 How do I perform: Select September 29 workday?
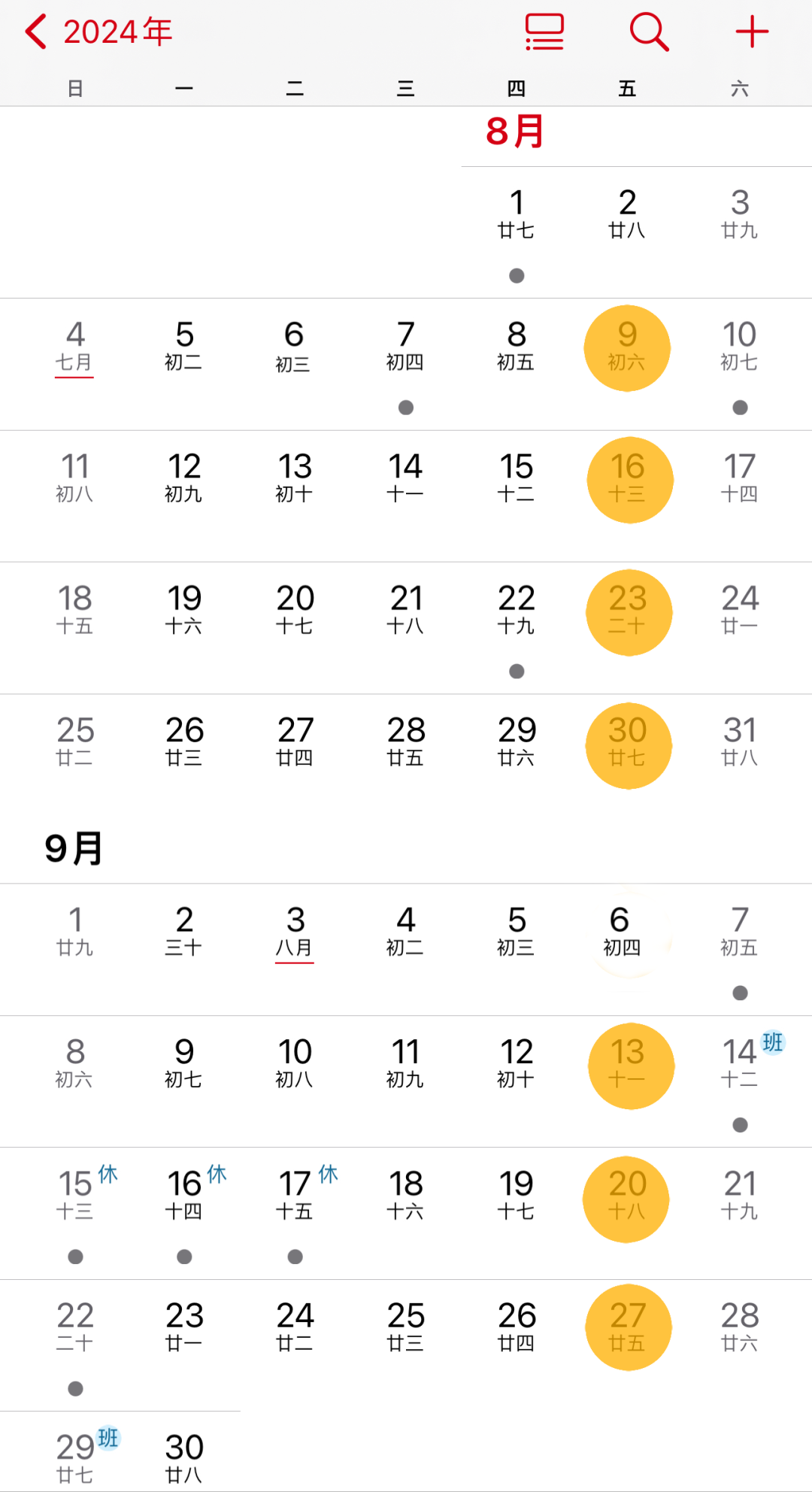pyautogui.click(x=75, y=1457)
